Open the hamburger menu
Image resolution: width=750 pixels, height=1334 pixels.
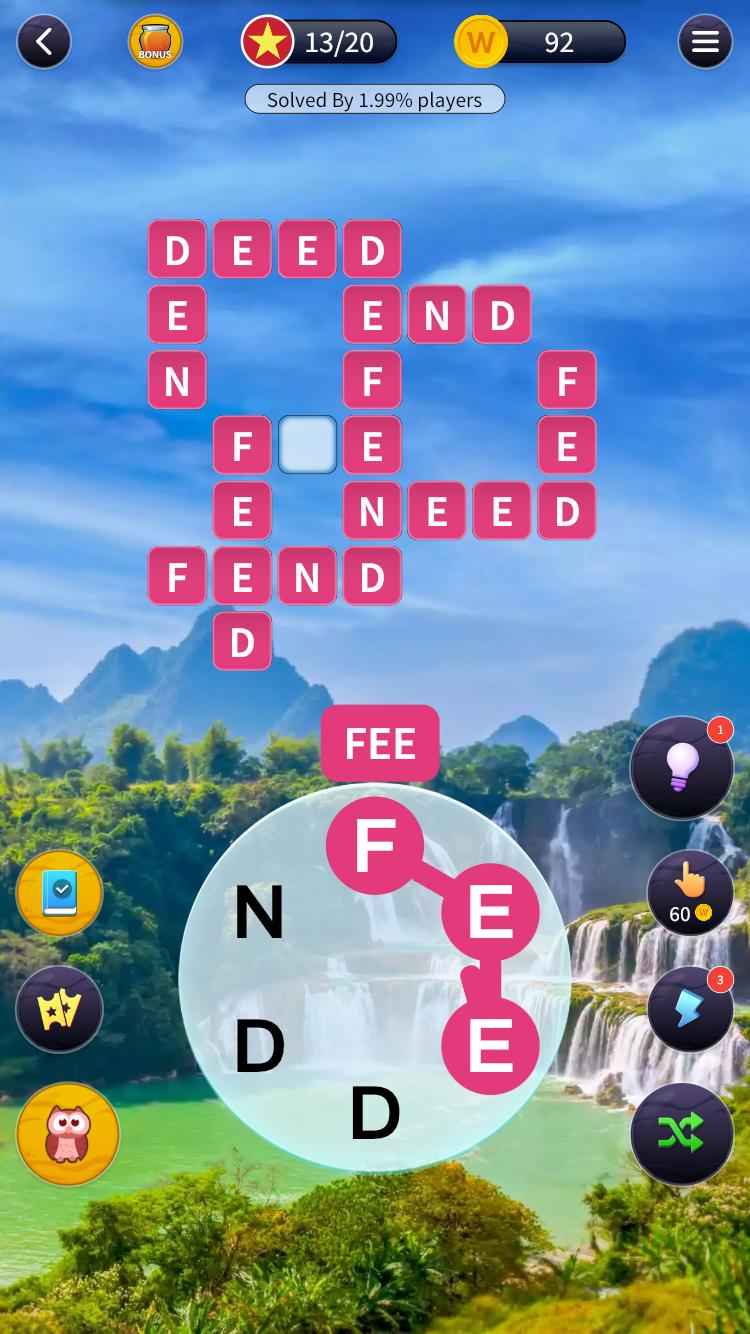coord(705,42)
